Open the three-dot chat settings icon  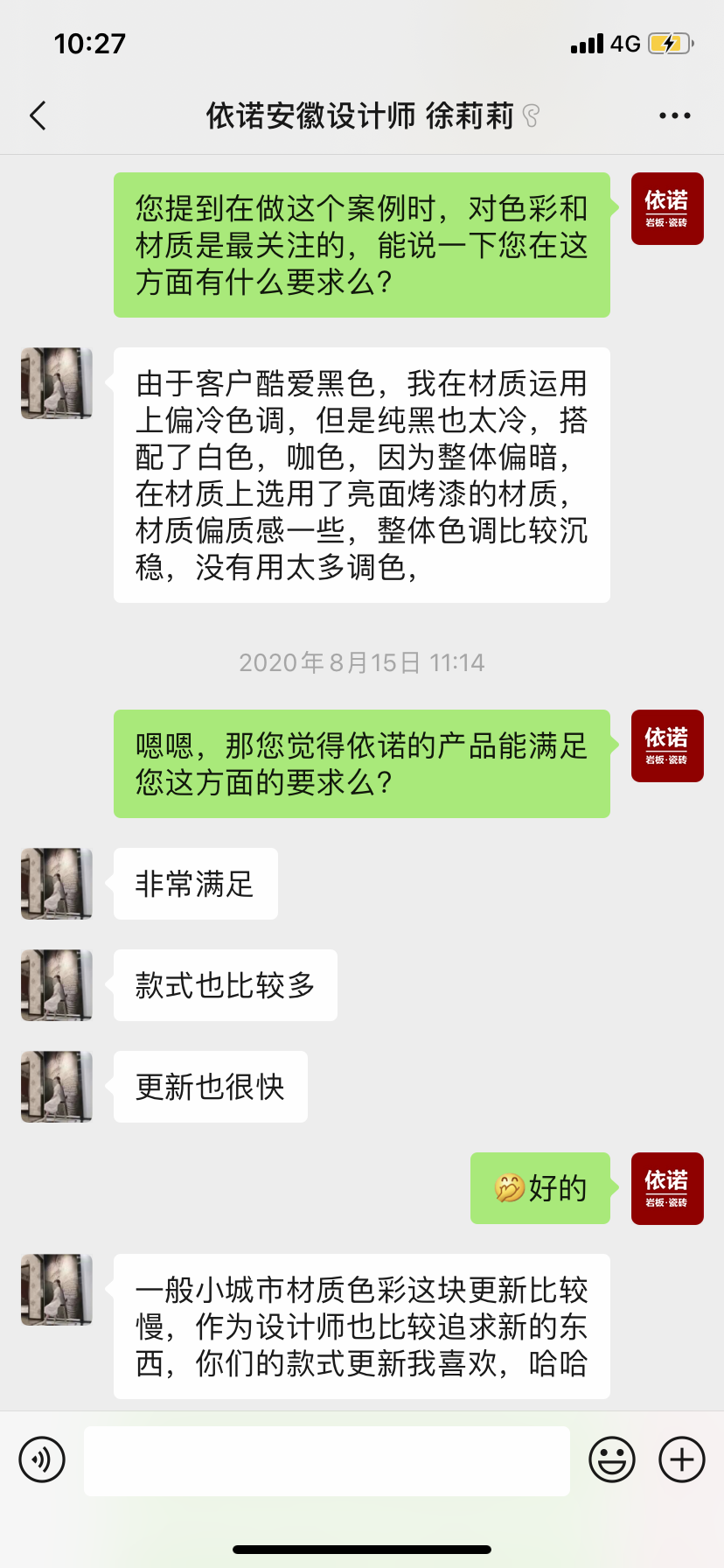tap(674, 115)
